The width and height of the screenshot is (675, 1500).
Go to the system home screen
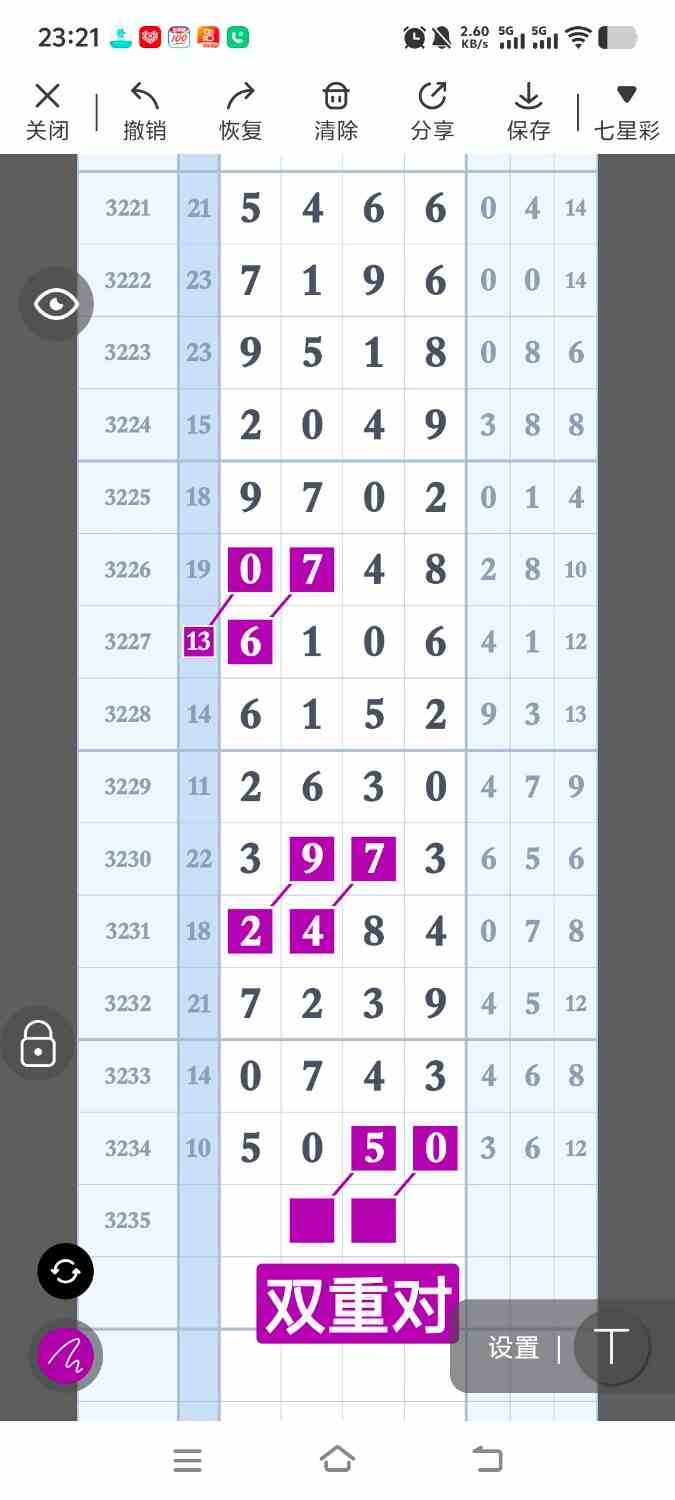tap(337, 1460)
